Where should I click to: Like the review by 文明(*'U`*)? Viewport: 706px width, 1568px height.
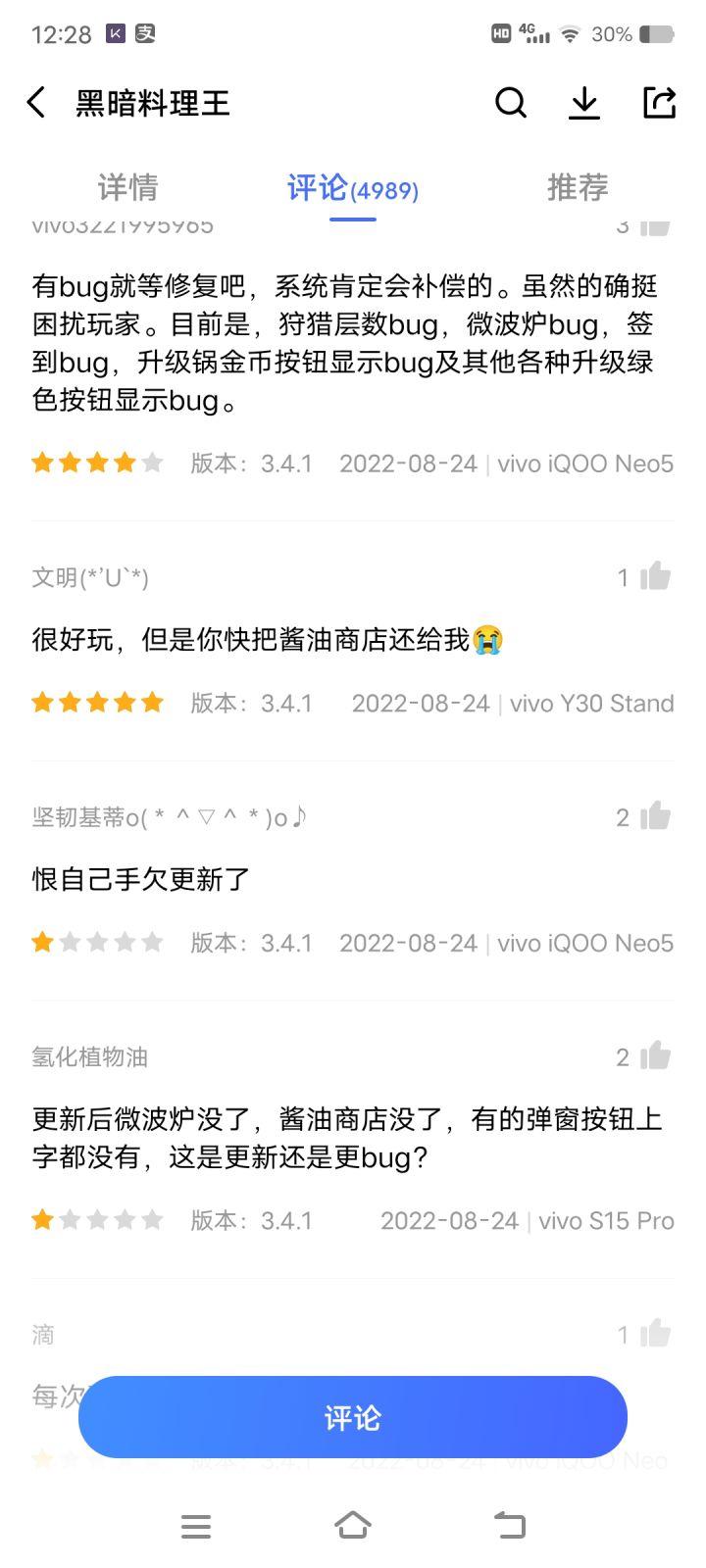coord(655,577)
